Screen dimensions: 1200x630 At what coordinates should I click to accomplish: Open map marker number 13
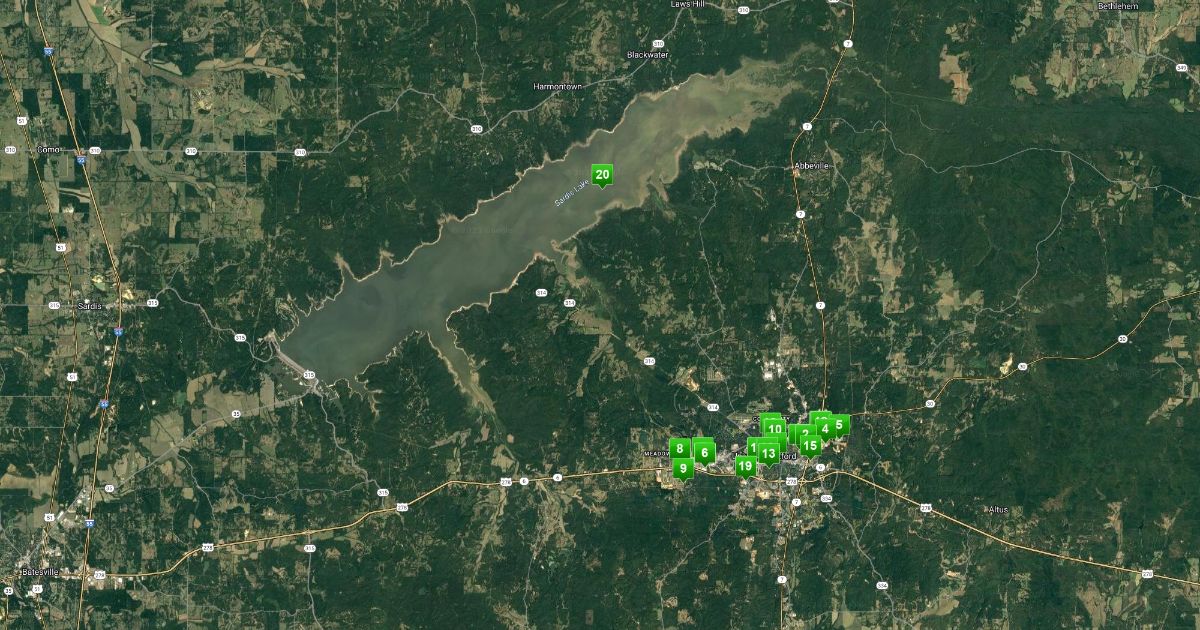click(x=768, y=454)
